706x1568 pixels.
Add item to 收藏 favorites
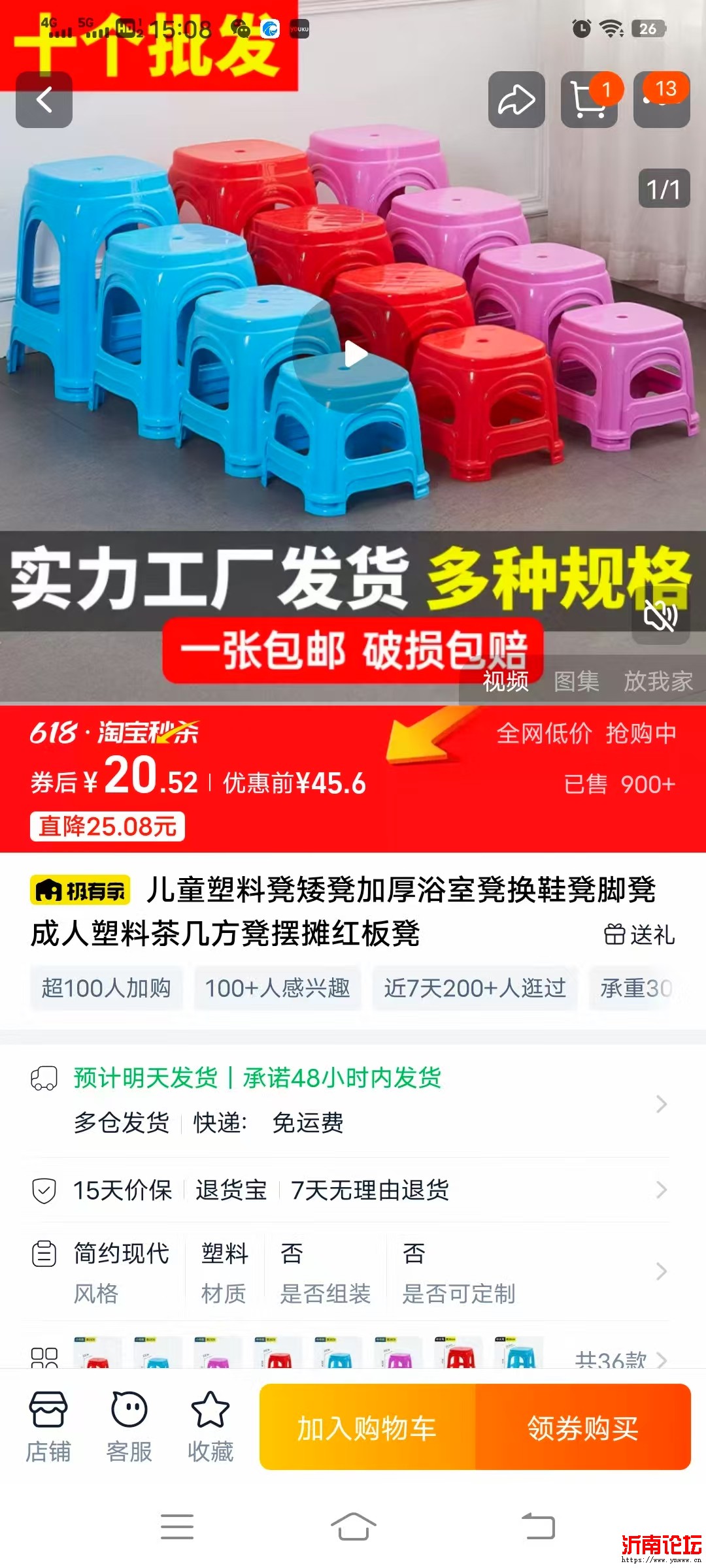[210, 1427]
